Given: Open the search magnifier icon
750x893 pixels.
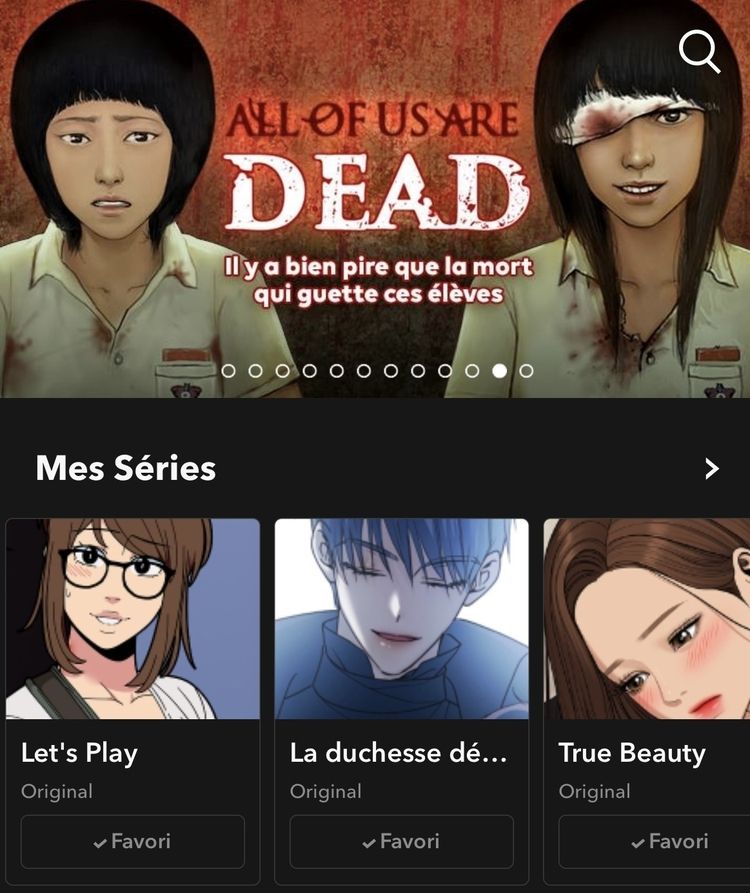Looking at the screenshot, I should coord(699,51).
